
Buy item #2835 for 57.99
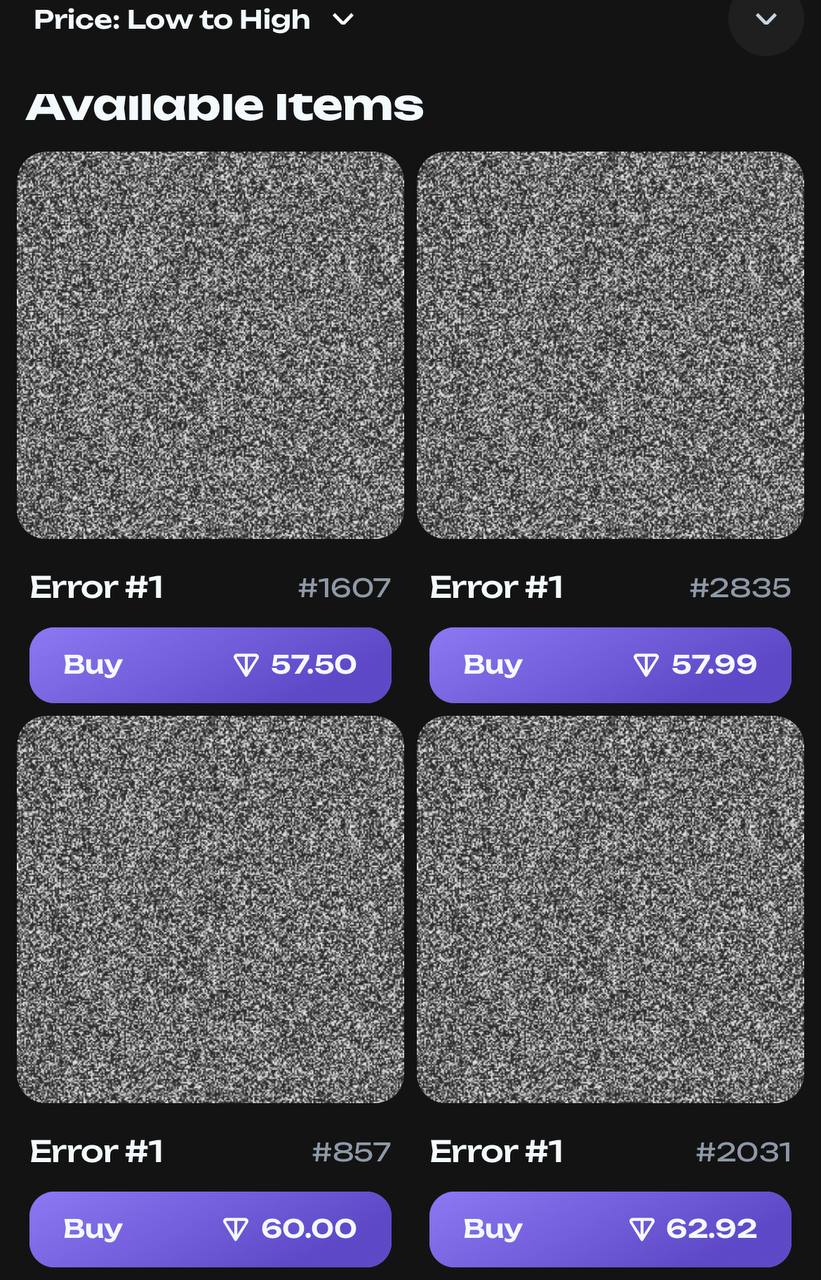[x=610, y=665]
